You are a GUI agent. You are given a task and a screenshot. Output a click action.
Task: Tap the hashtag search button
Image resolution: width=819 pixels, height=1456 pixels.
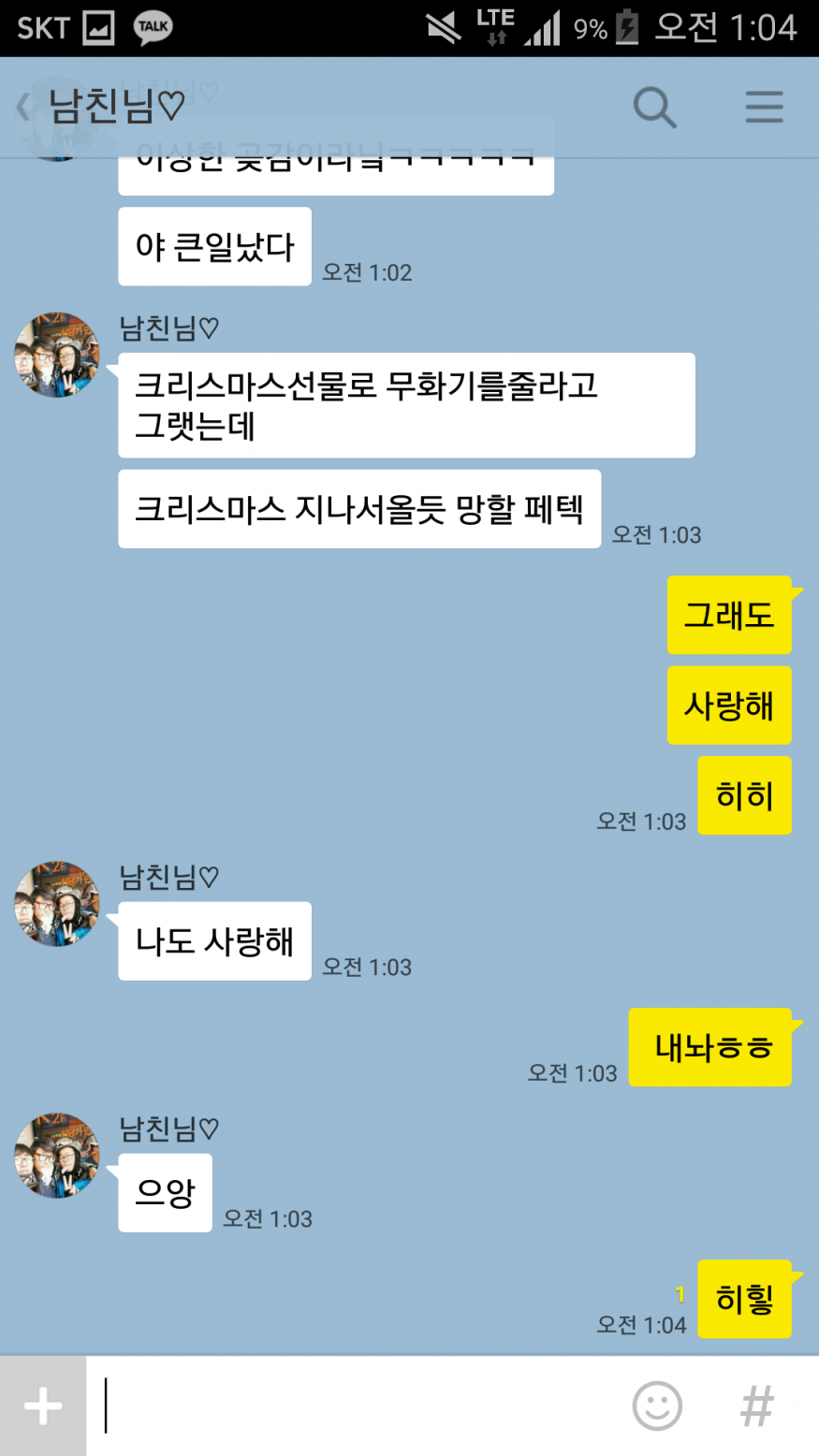click(x=757, y=1405)
